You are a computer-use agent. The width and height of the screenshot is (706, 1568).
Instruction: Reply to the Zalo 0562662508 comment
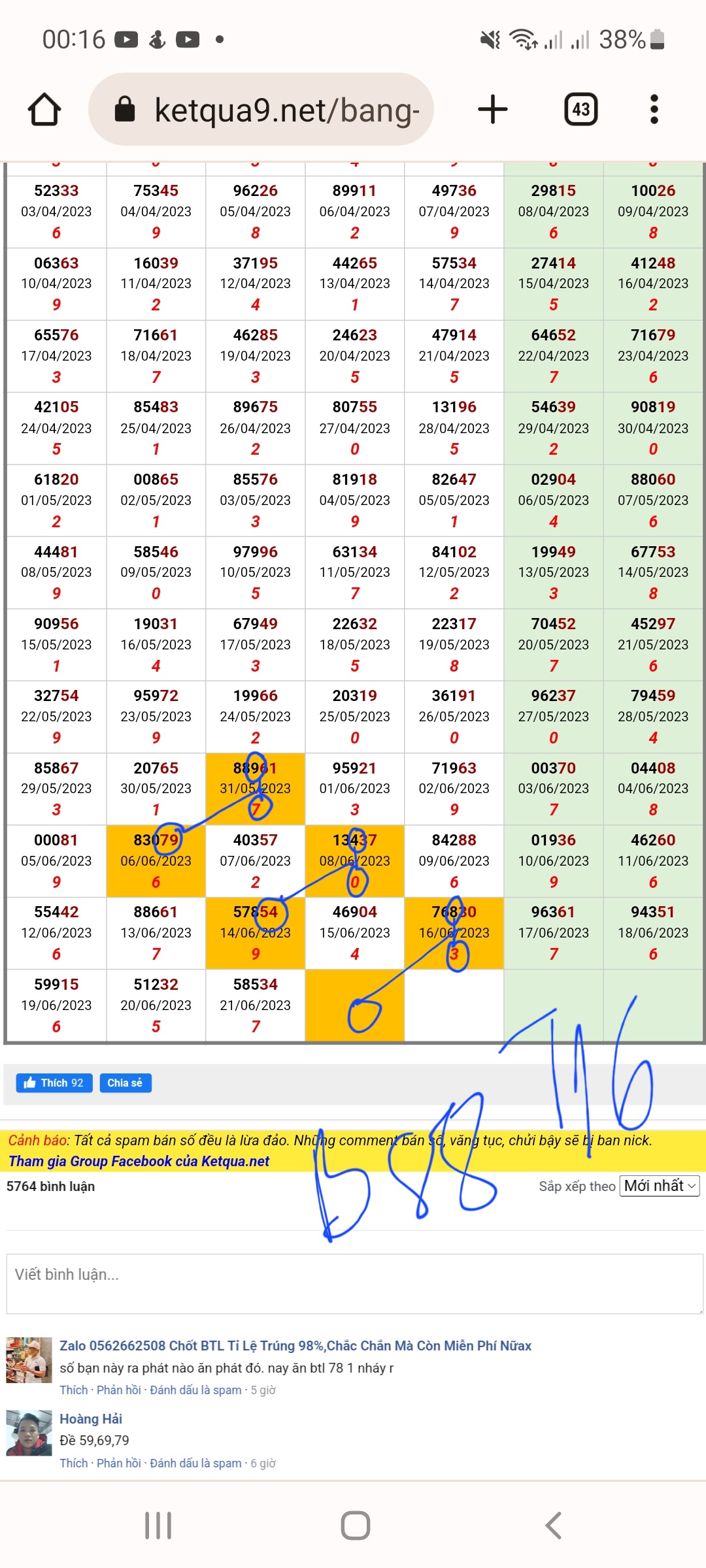[x=119, y=1390]
